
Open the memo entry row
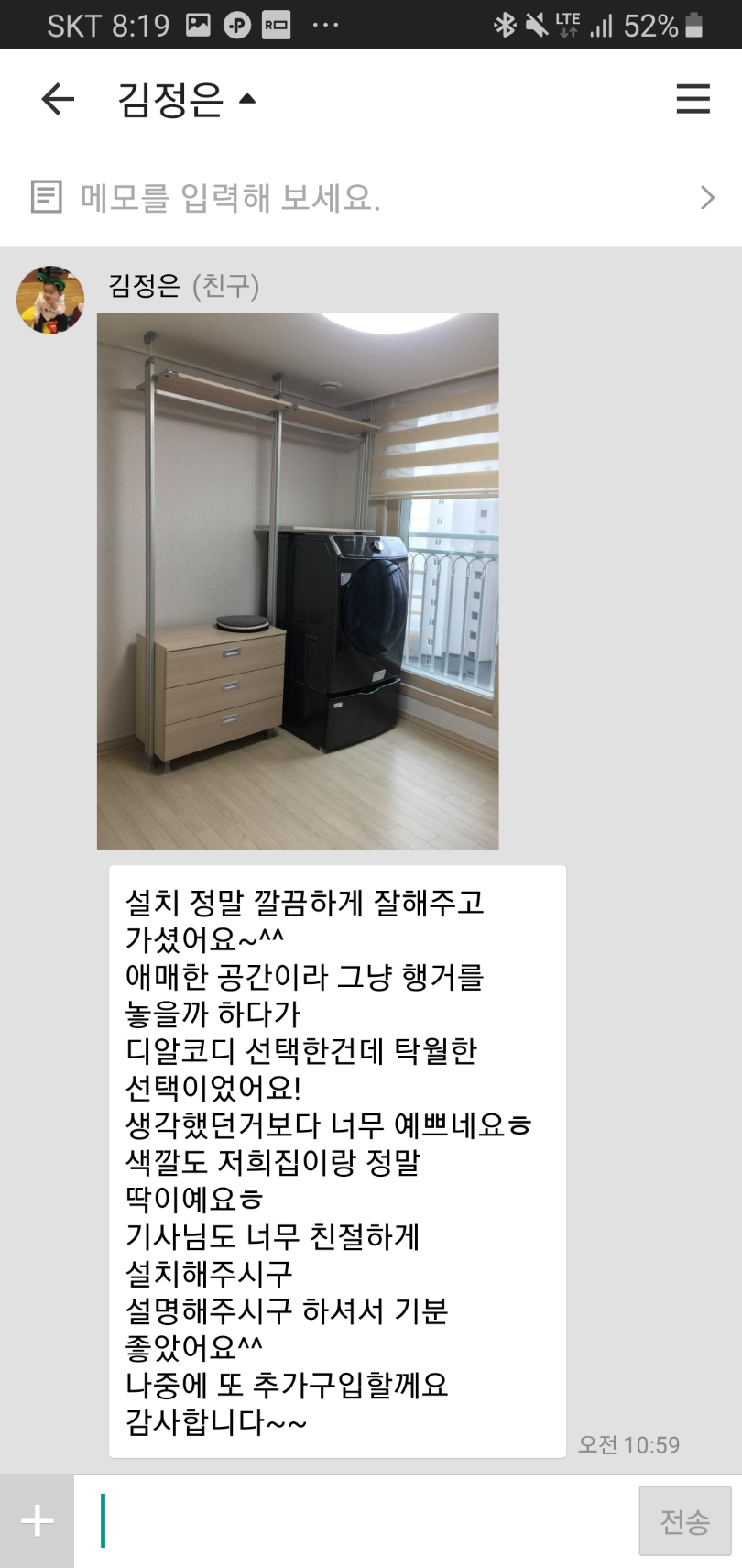pyautogui.click(x=370, y=197)
